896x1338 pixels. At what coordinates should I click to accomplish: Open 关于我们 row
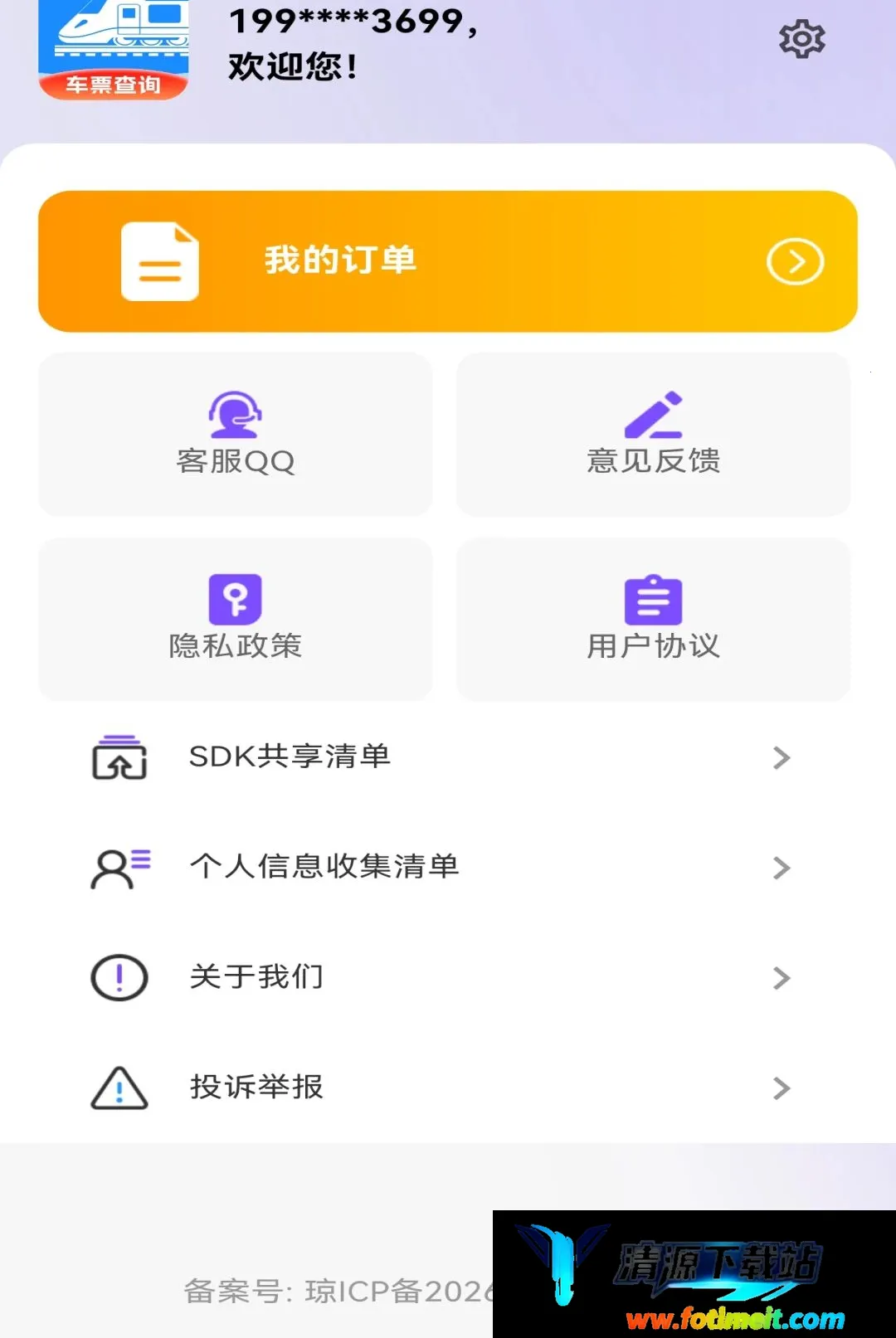click(448, 977)
